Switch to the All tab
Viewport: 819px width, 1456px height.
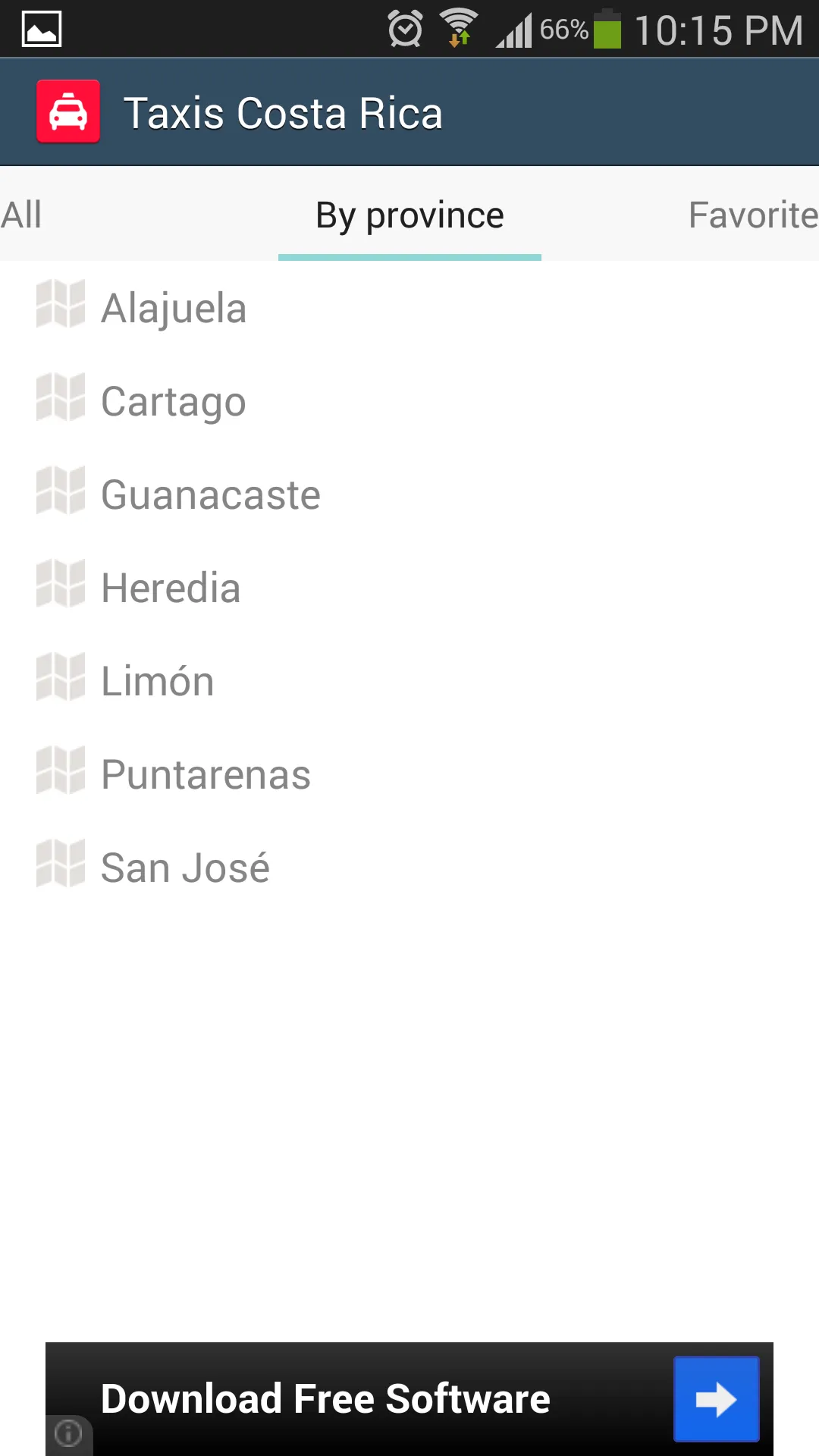point(21,215)
